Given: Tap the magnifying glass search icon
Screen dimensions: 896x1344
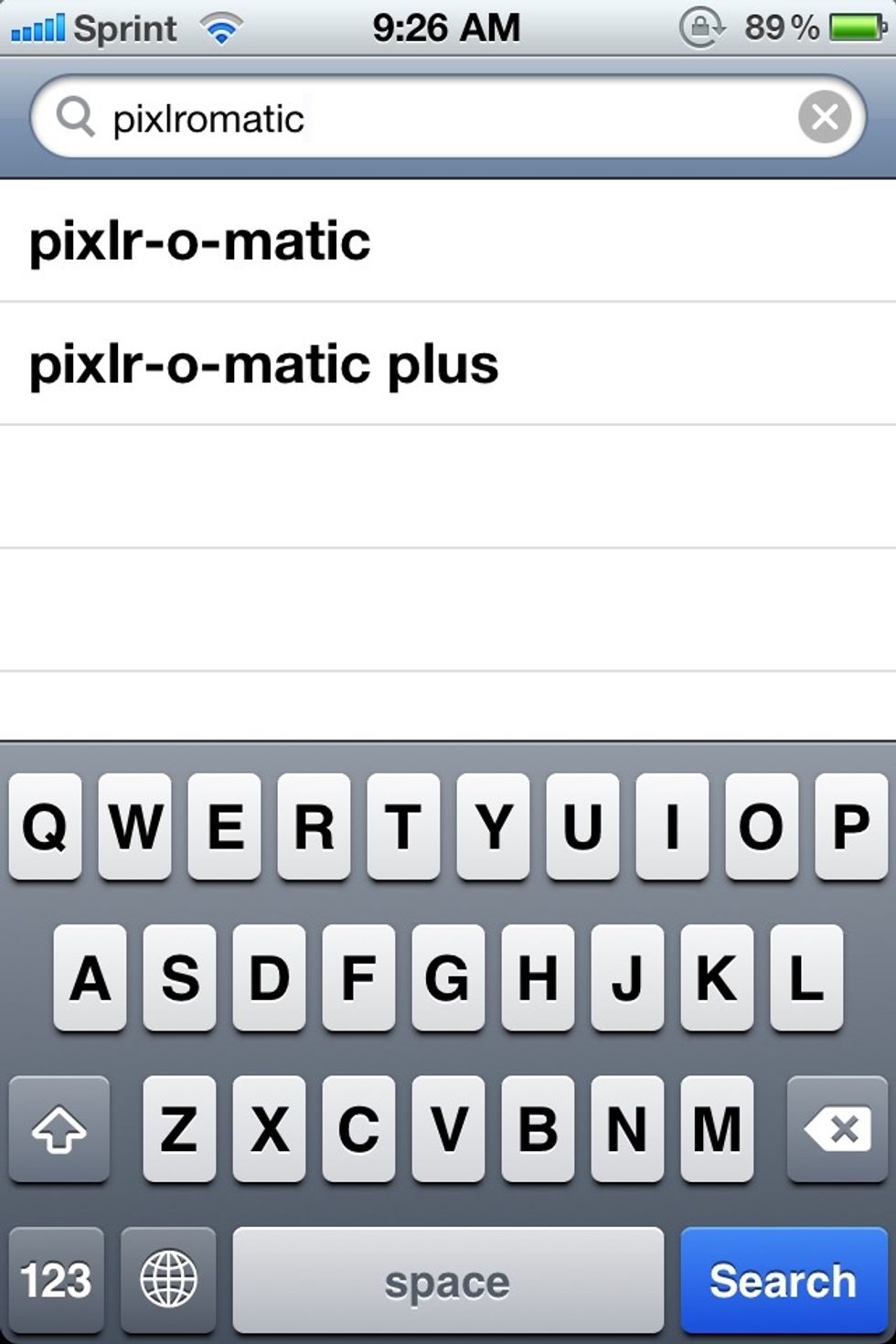Looking at the screenshot, I should (x=77, y=117).
